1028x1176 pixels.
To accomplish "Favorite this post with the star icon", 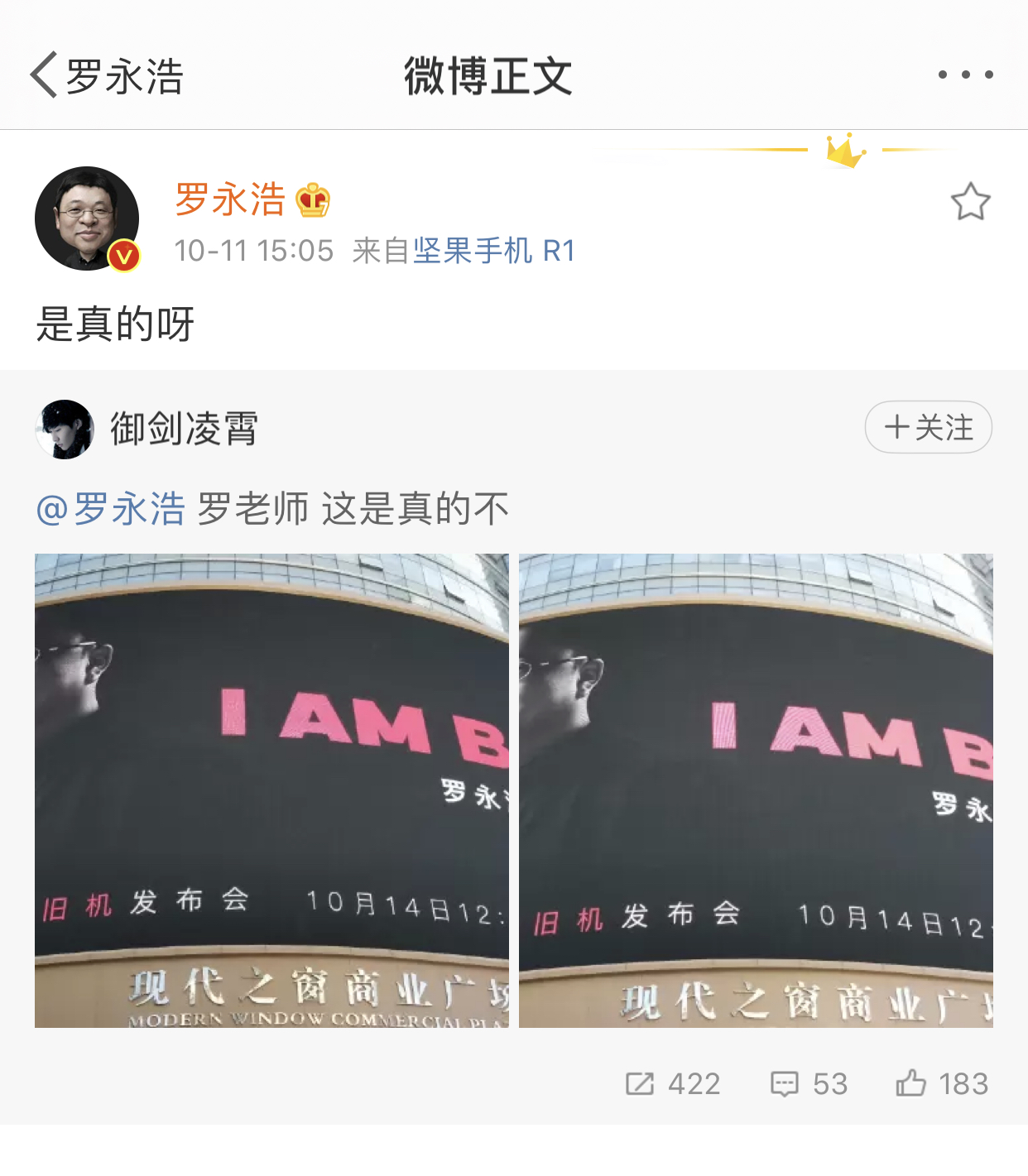I will [970, 202].
